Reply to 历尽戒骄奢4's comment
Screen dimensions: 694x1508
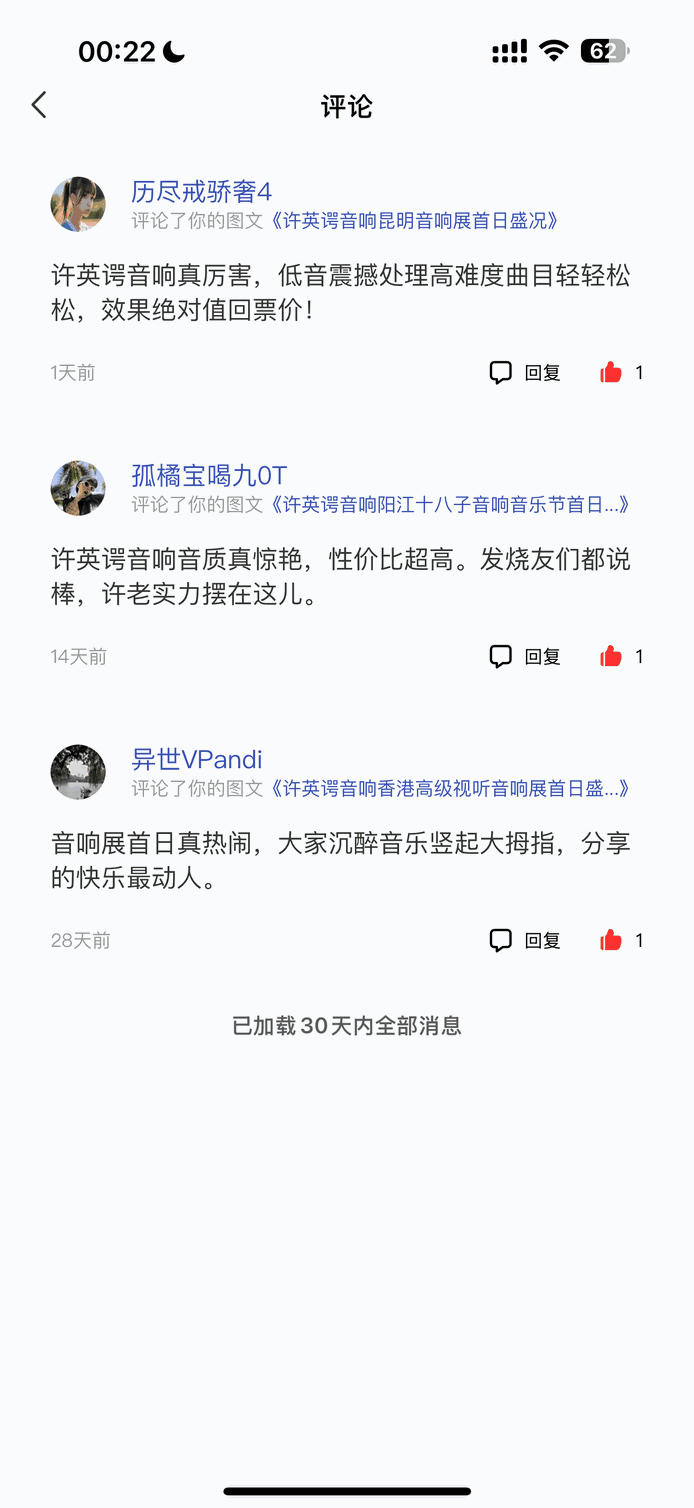525,373
